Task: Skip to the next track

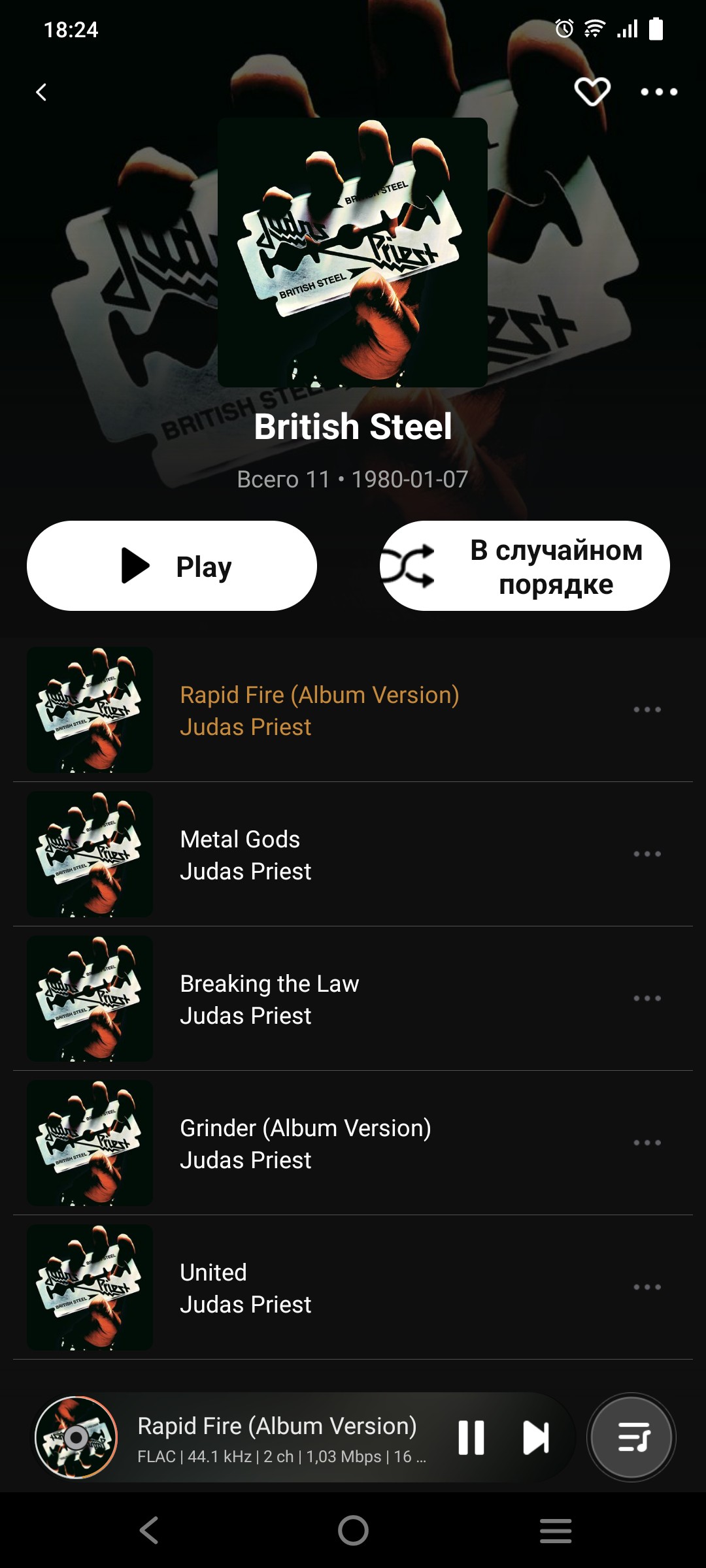Action: click(536, 1437)
